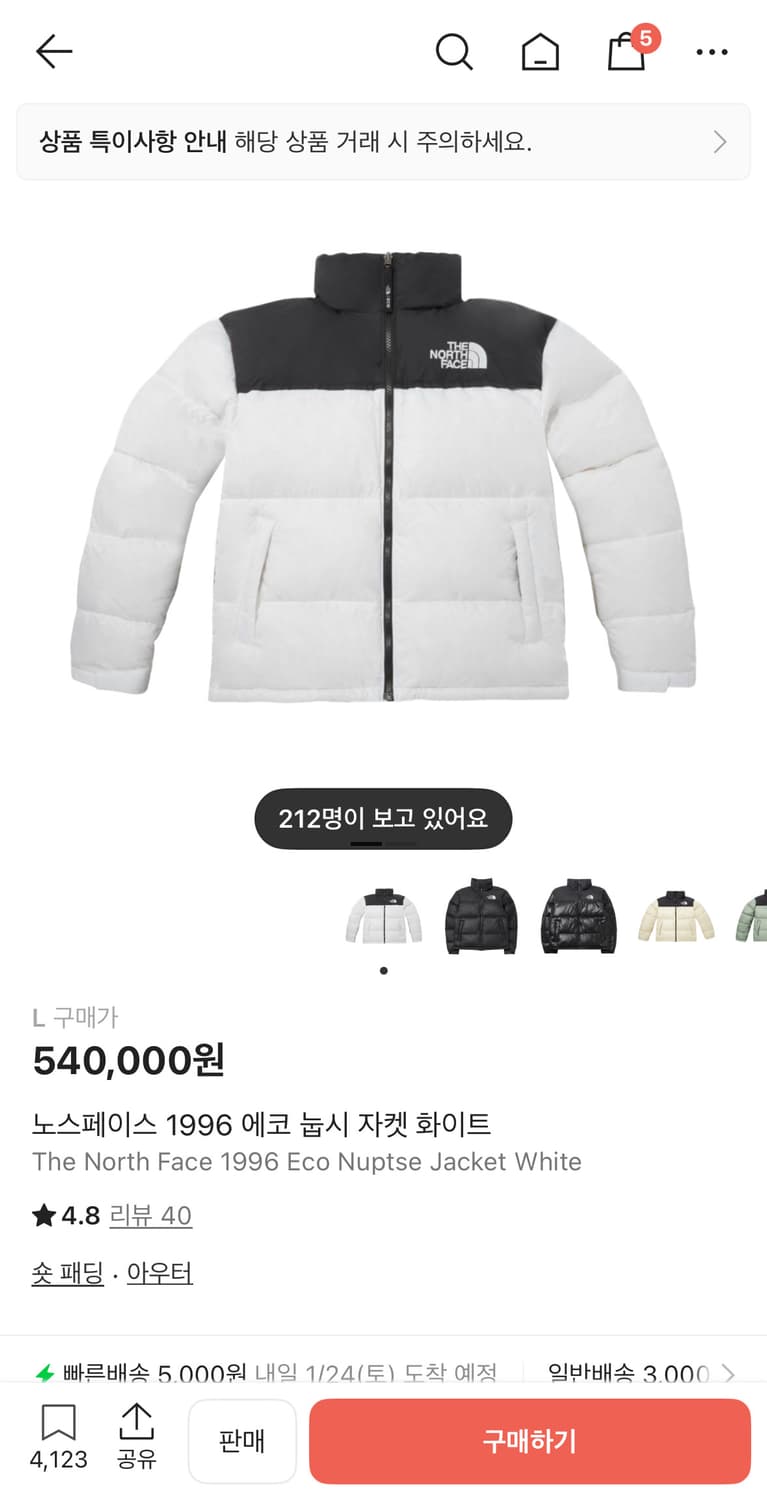Screen dimensions: 767x1500
Task: Go back to the previous page
Action: click(x=53, y=51)
